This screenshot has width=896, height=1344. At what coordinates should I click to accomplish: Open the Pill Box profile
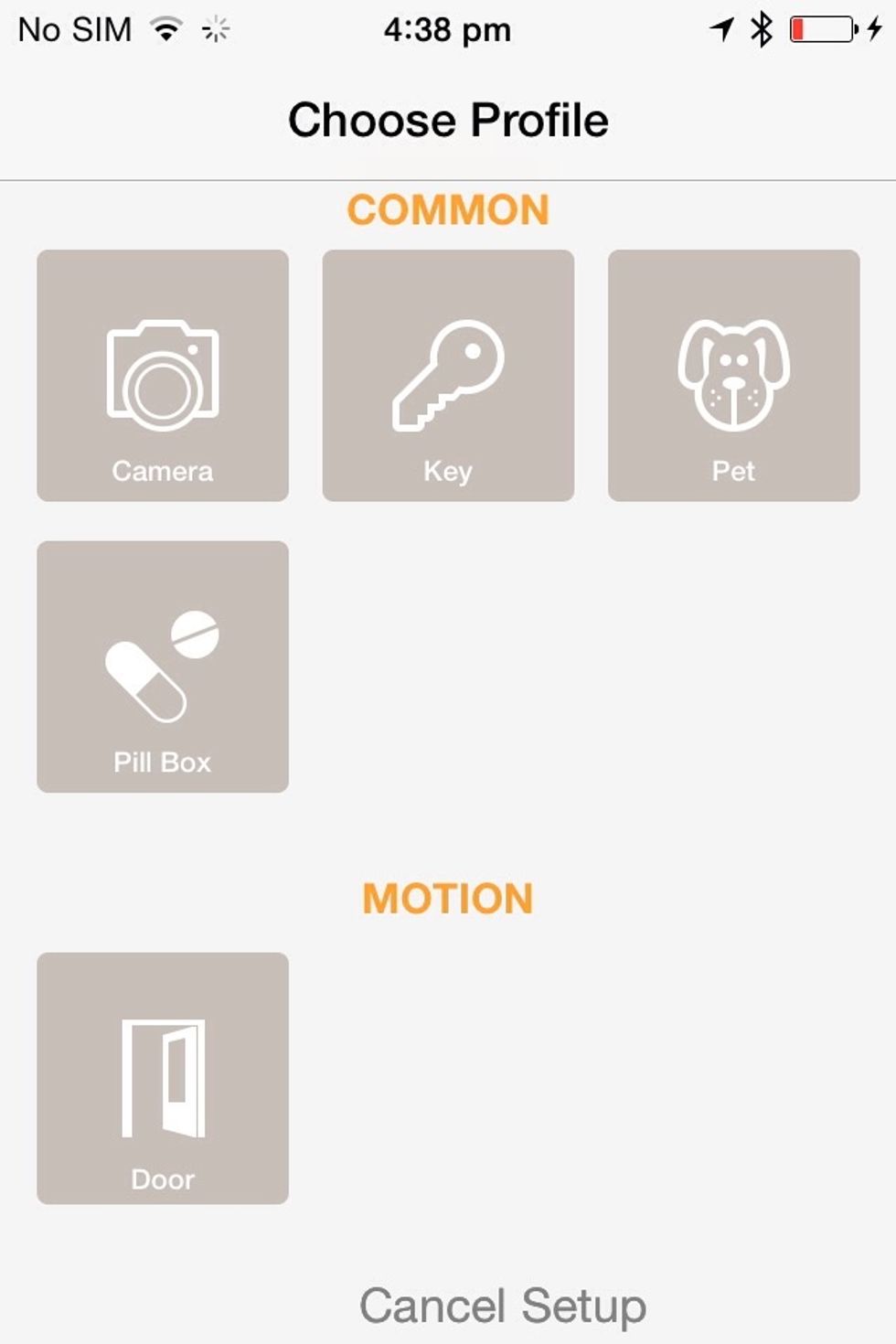[x=163, y=665]
